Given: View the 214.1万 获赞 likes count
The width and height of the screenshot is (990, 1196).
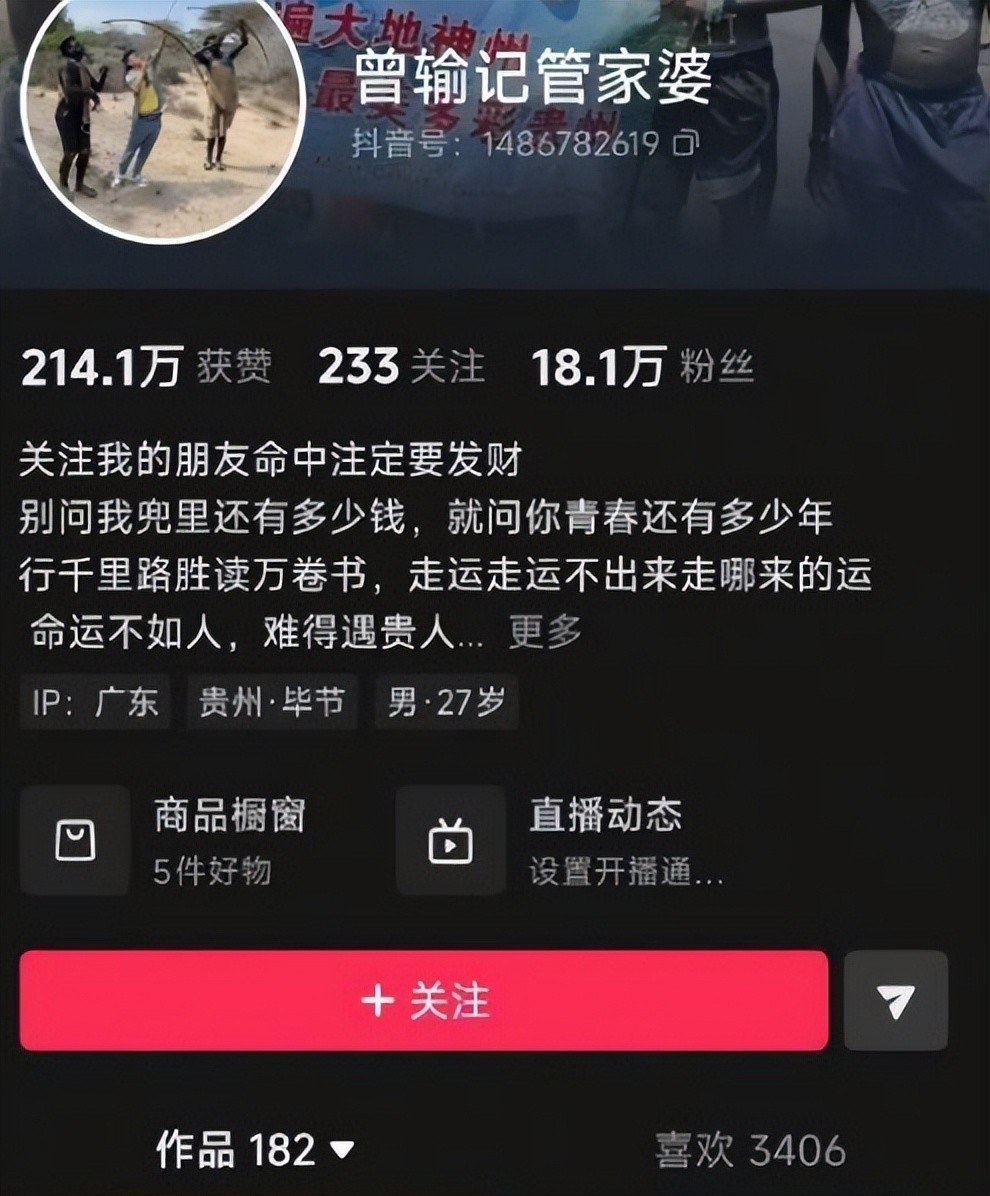Looking at the screenshot, I should (145, 368).
